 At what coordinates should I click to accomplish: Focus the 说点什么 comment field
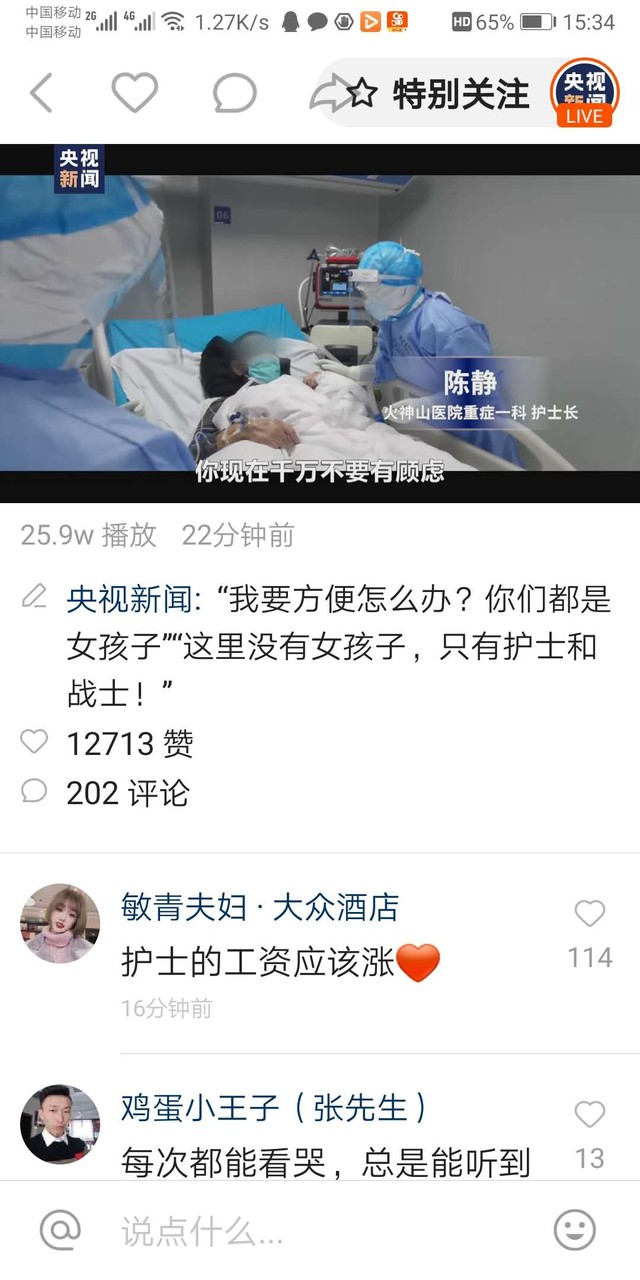[x=320, y=1231]
